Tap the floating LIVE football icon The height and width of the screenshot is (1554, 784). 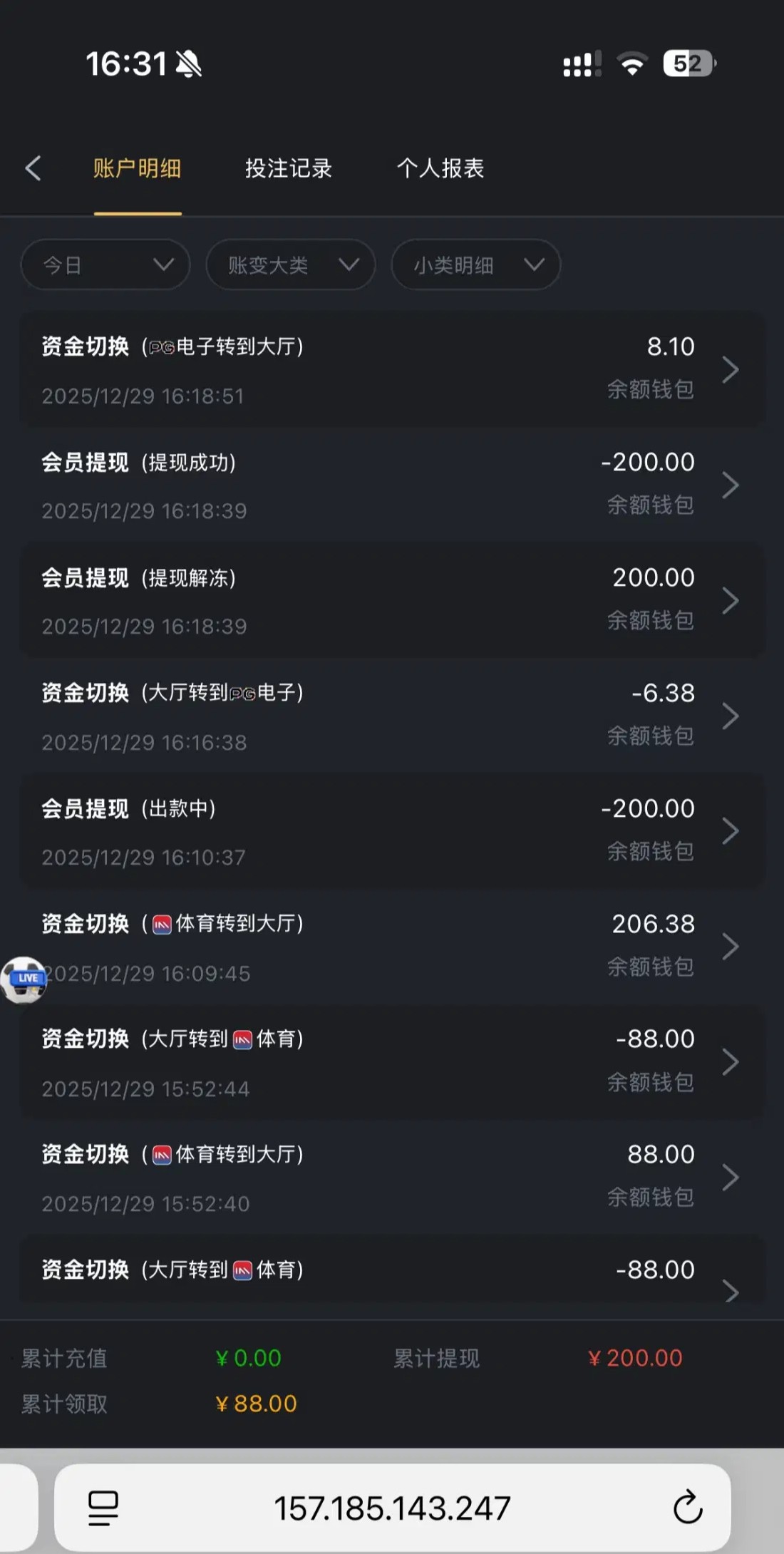click(x=24, y=979)
